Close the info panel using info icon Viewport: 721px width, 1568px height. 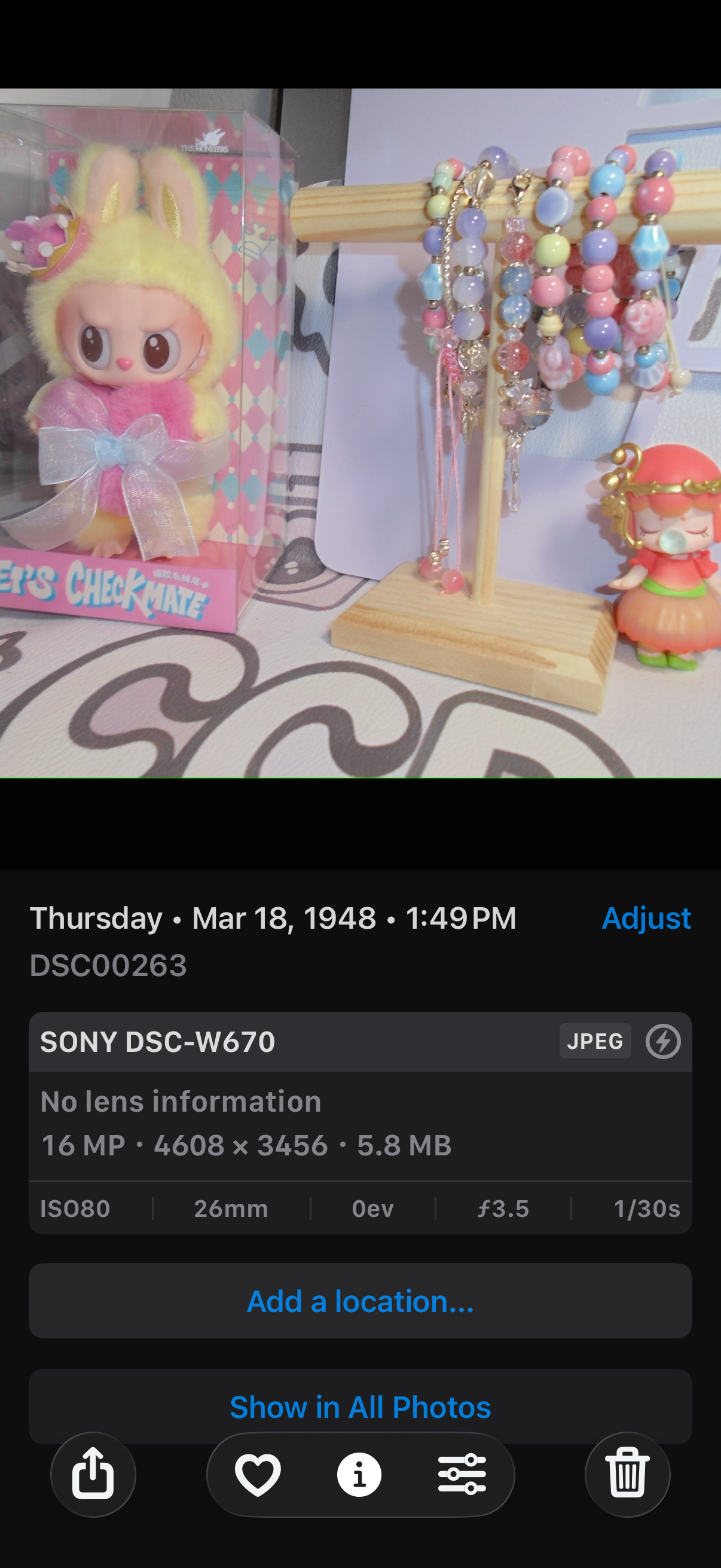359,1474
